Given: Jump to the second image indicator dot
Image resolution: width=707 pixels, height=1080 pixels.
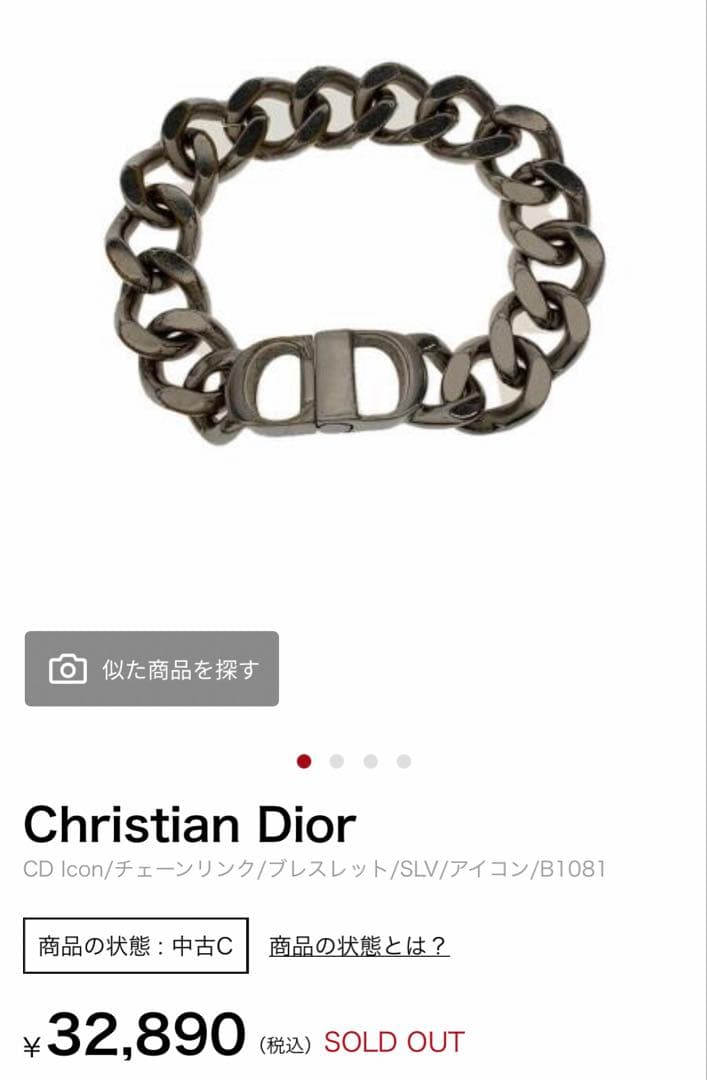Looking at the screenshot, I should click(x=337, y=762).
